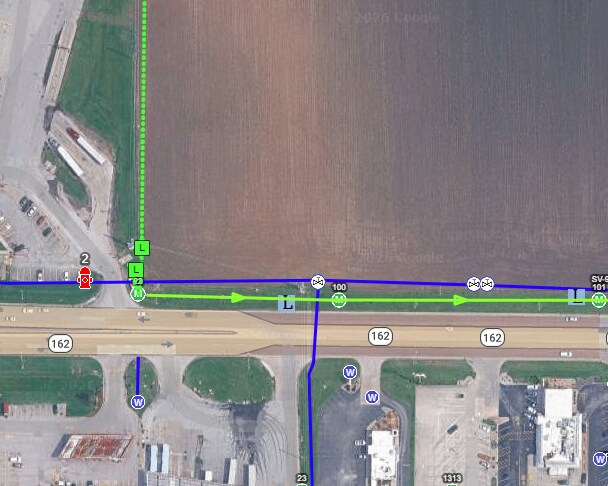This screenshot has width=608, height=486.
Task: Tap the green M marker labeled 101
Action: 599,300
